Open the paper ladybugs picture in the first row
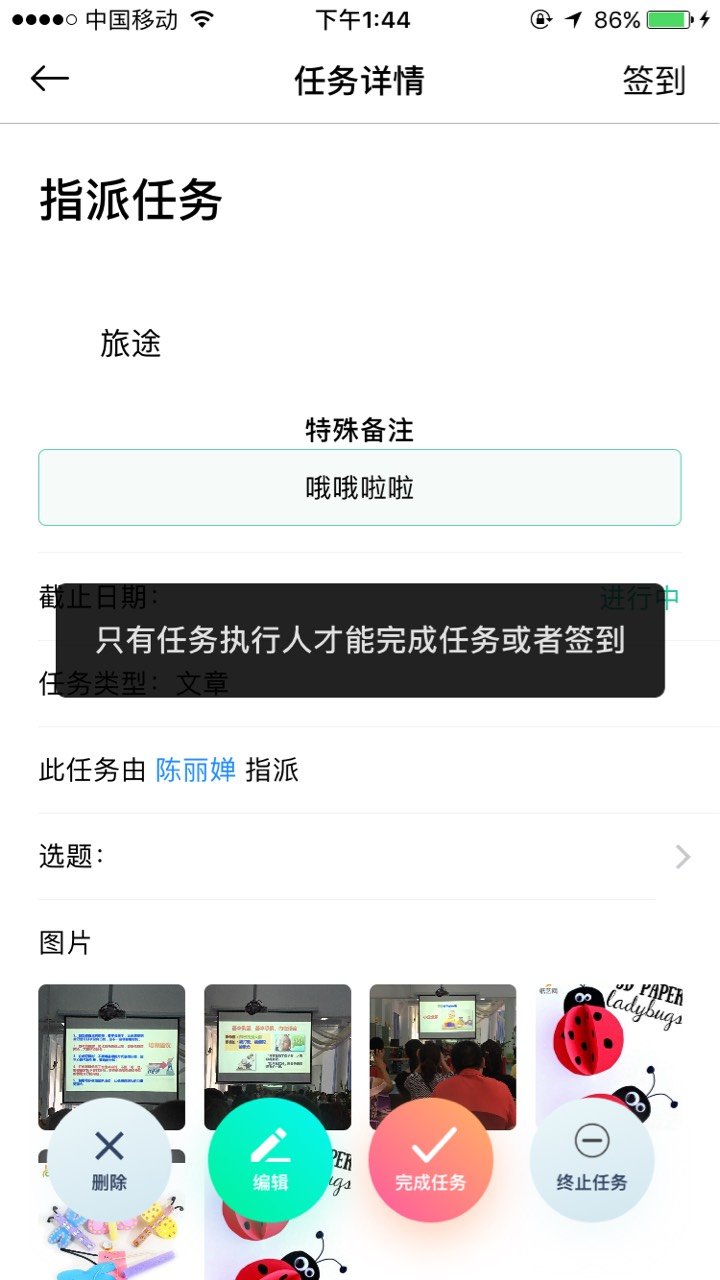Viewport: 720px width, 1280px height. 609,1057
